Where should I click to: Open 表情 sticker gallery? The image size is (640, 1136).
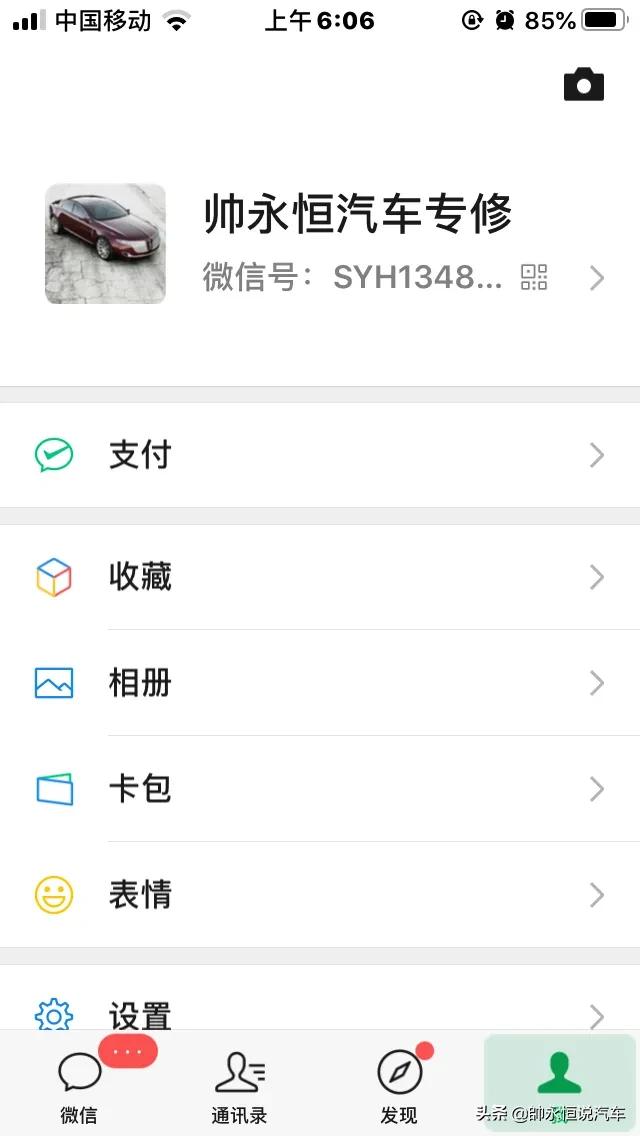(x=320, y=895)
